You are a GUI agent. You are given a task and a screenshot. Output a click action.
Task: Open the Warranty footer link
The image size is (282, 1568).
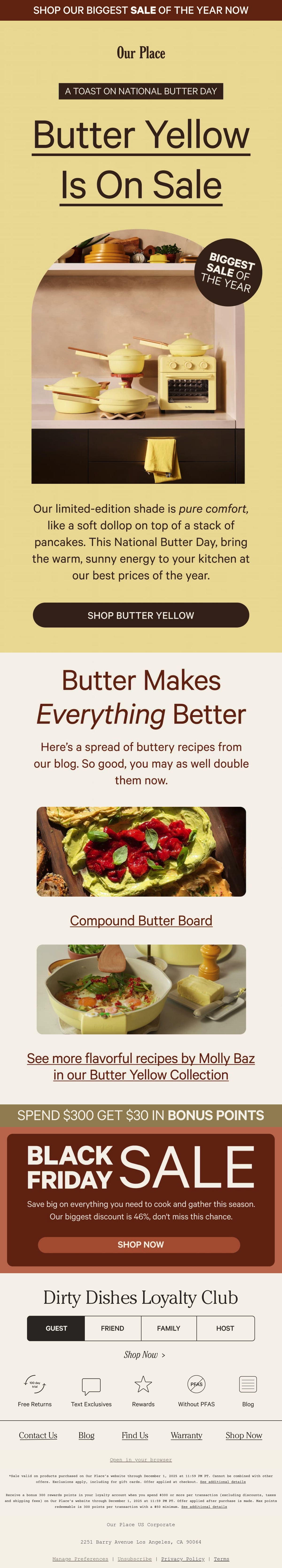(186, 1435)
